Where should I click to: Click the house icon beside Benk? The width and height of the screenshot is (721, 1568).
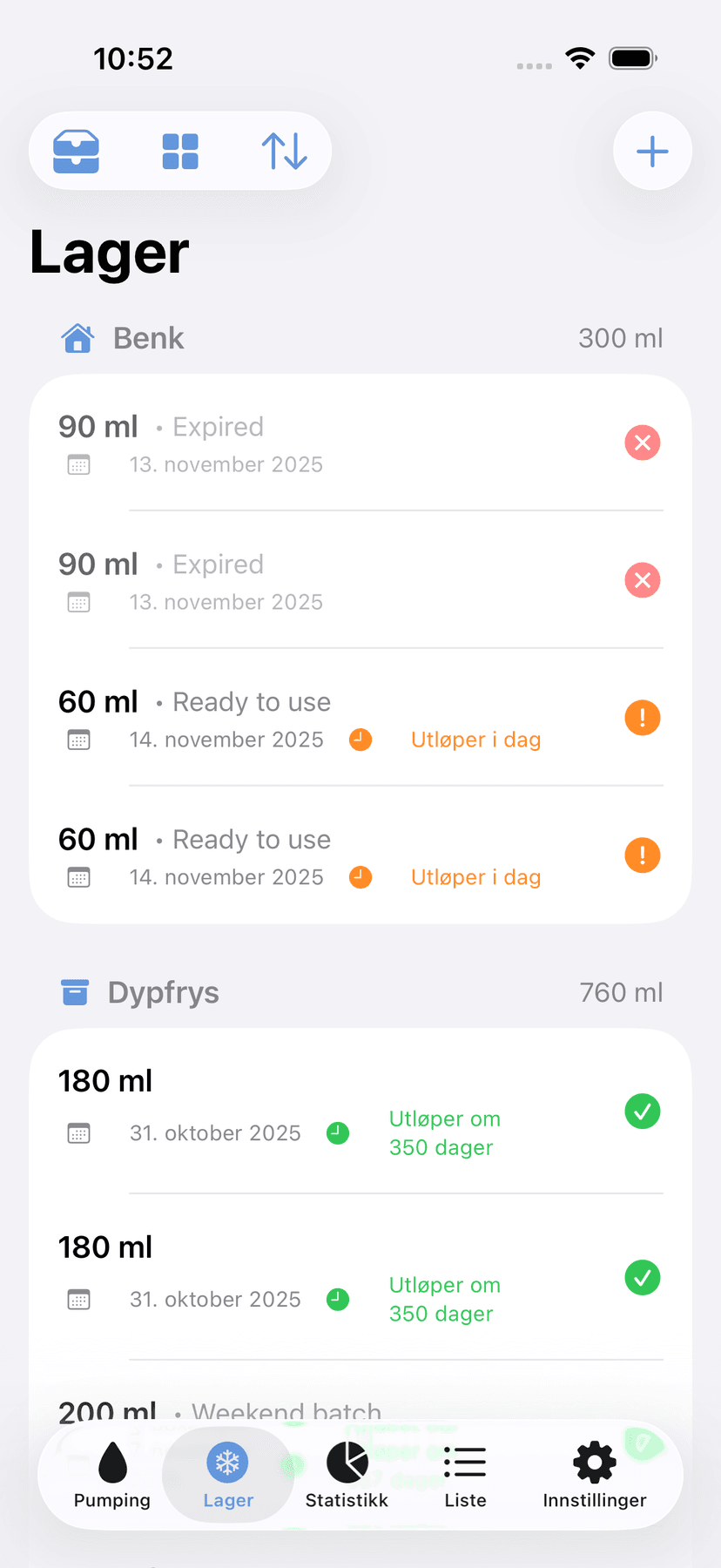77,338
